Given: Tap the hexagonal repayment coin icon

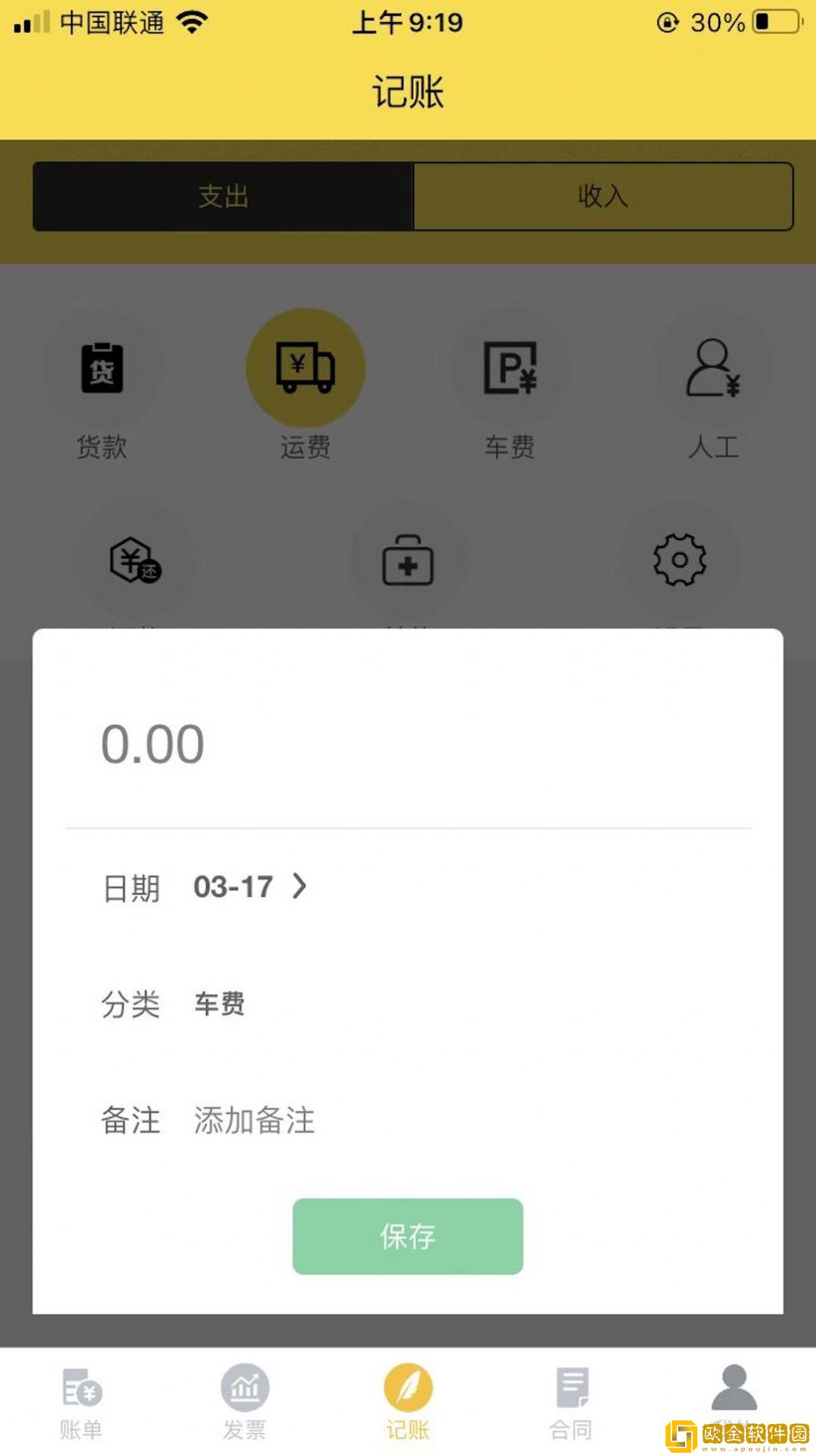Looking at the screenshot, I should tap(135, 560).
